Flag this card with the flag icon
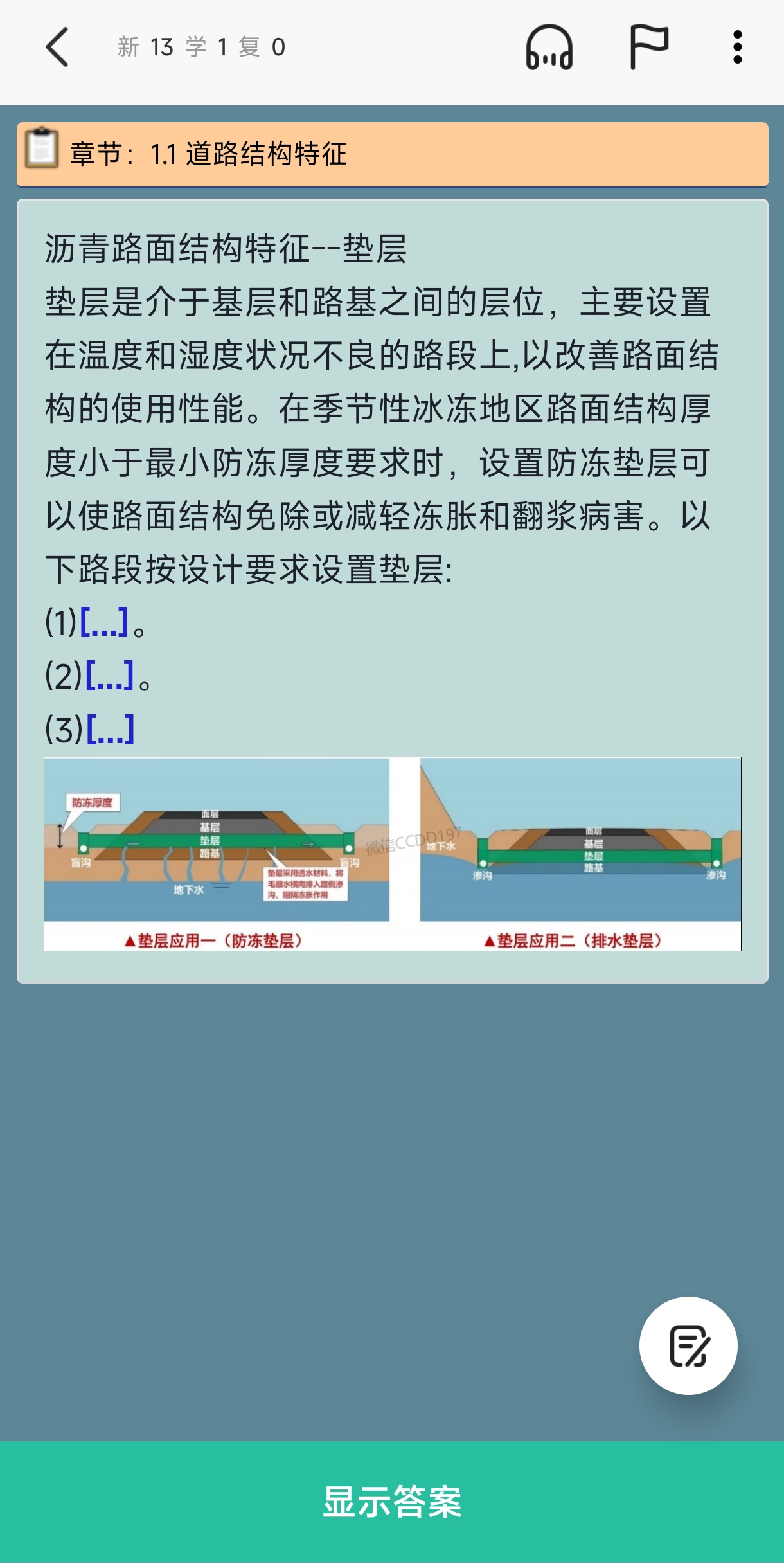The image size is (784, 1566). tap(648, 48)
